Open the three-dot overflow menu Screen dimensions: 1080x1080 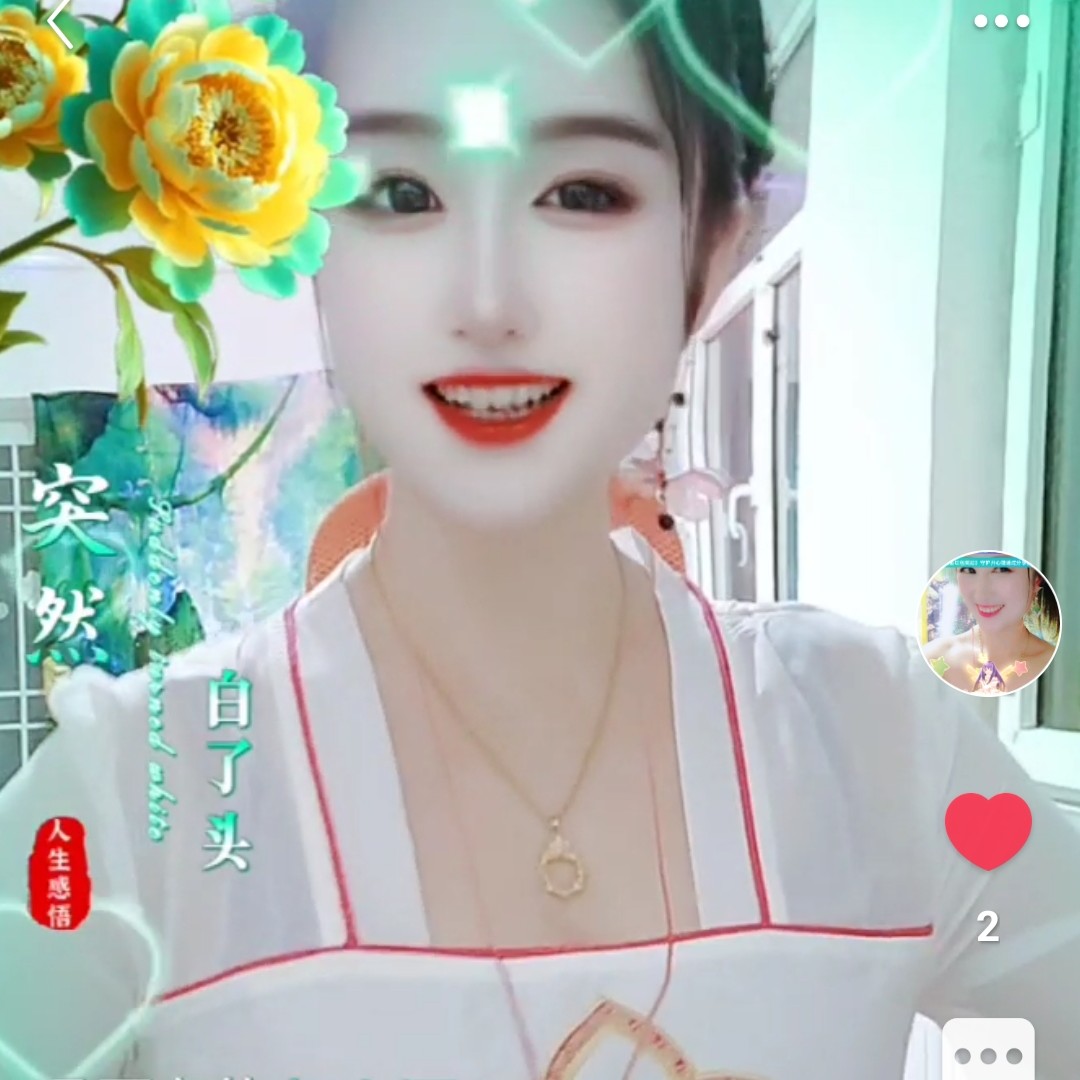click(1002, 22)
